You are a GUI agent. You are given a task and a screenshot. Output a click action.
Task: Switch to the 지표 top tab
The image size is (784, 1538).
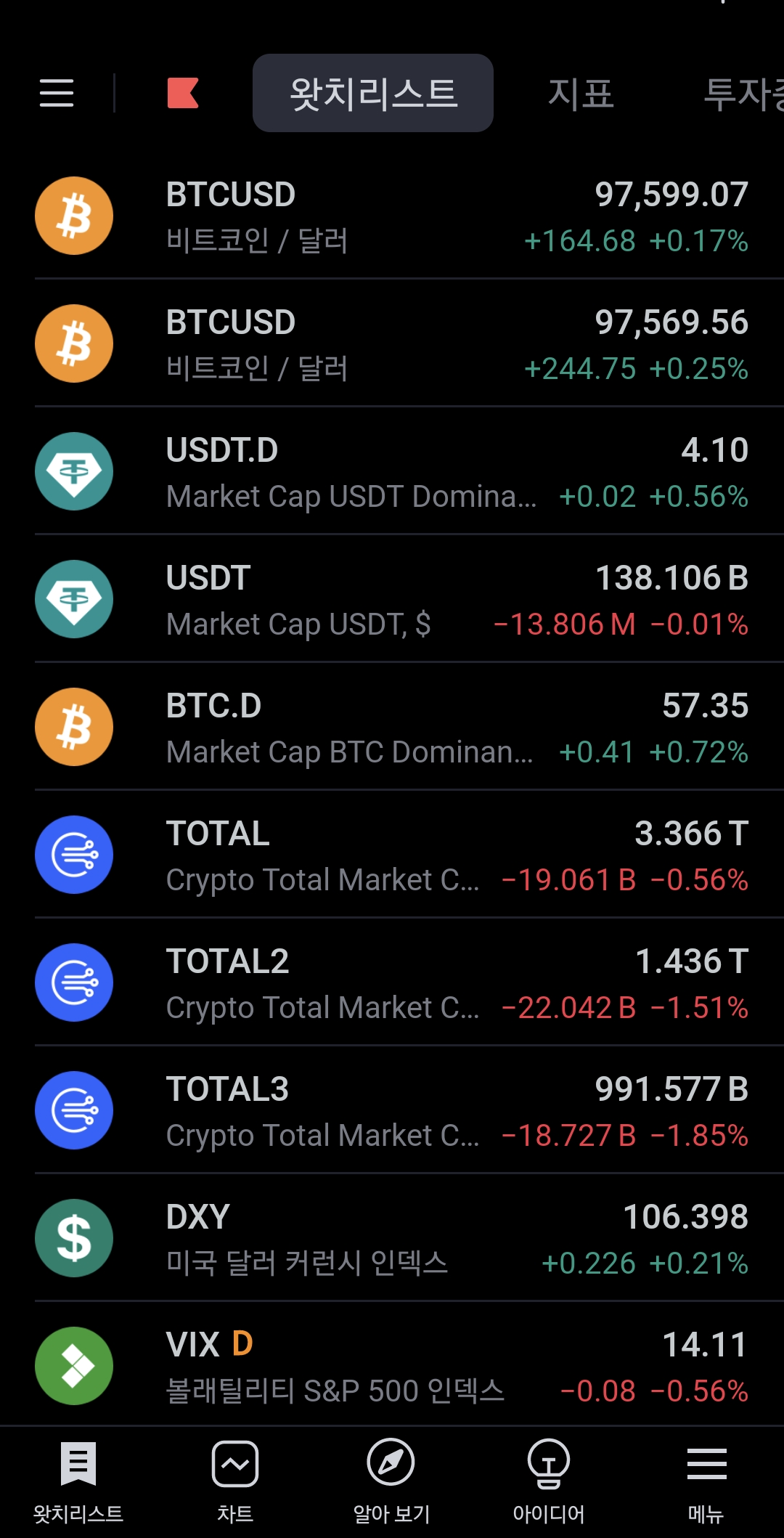[x=581, y=93]
